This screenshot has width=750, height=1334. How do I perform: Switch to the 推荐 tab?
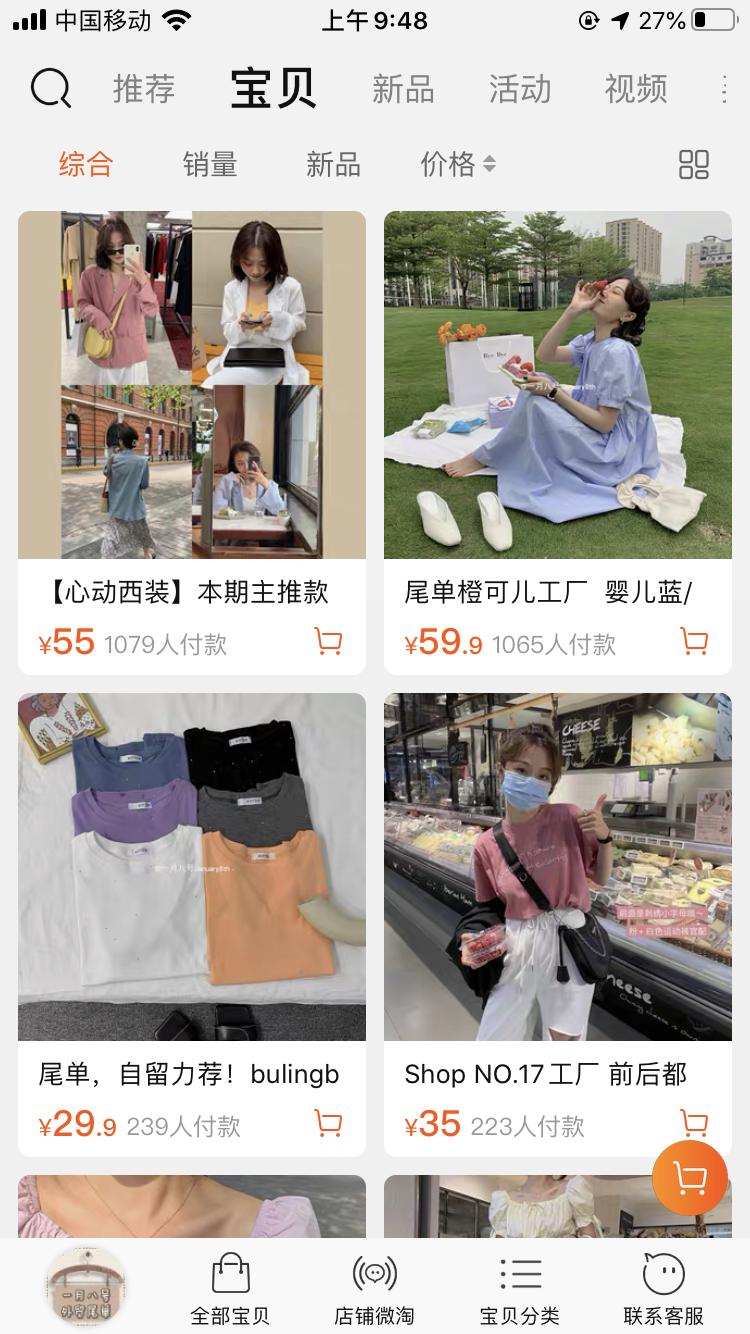[x=142, y=89]
